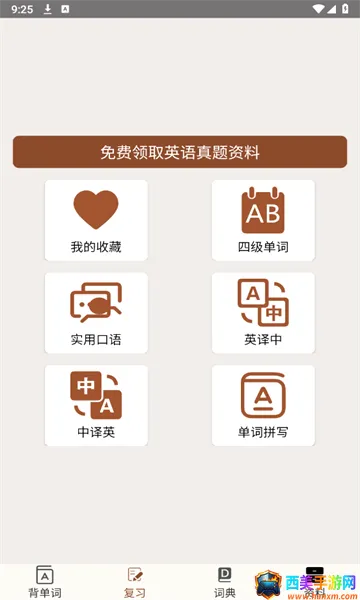Select the 英译中 translation card
This screenshot has height=600, width=360.
[263, 313]
